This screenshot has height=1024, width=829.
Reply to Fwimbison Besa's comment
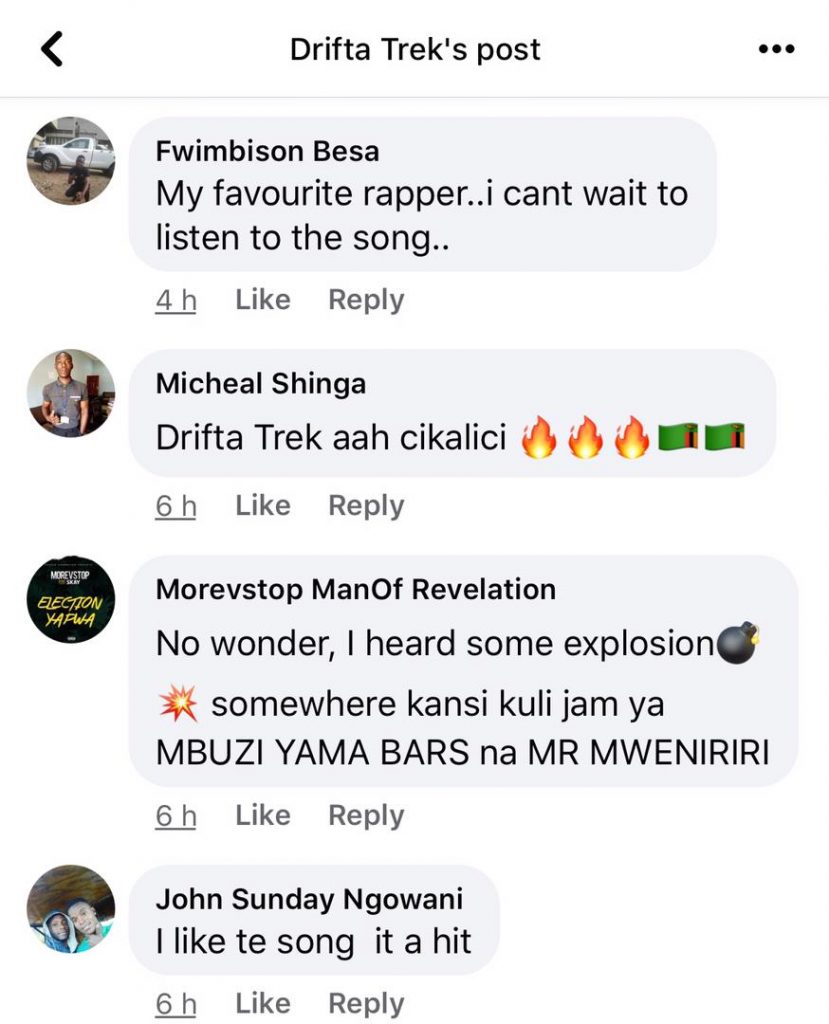click(x=366, y=300)
